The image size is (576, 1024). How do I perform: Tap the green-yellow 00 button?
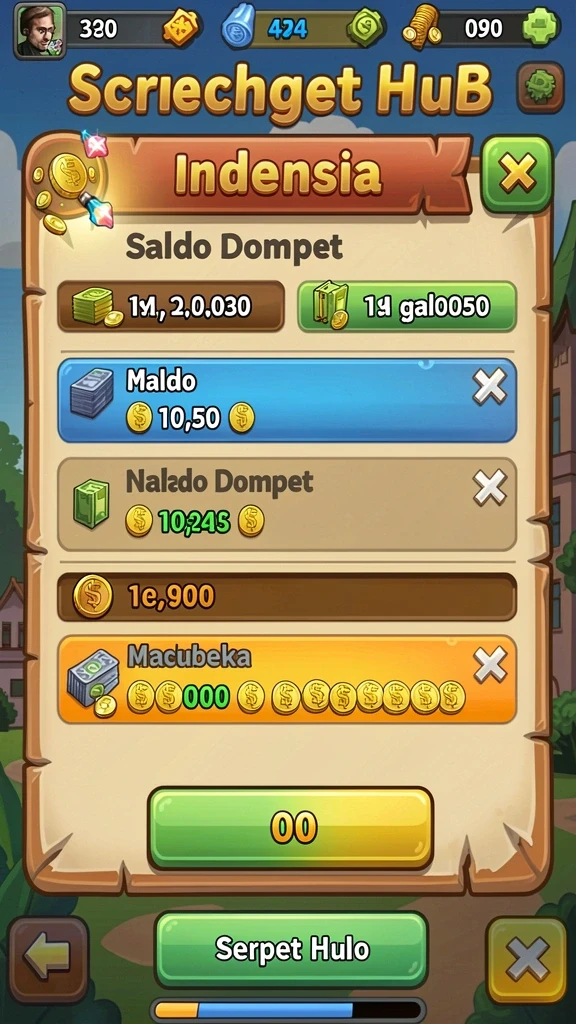(291, 828)
